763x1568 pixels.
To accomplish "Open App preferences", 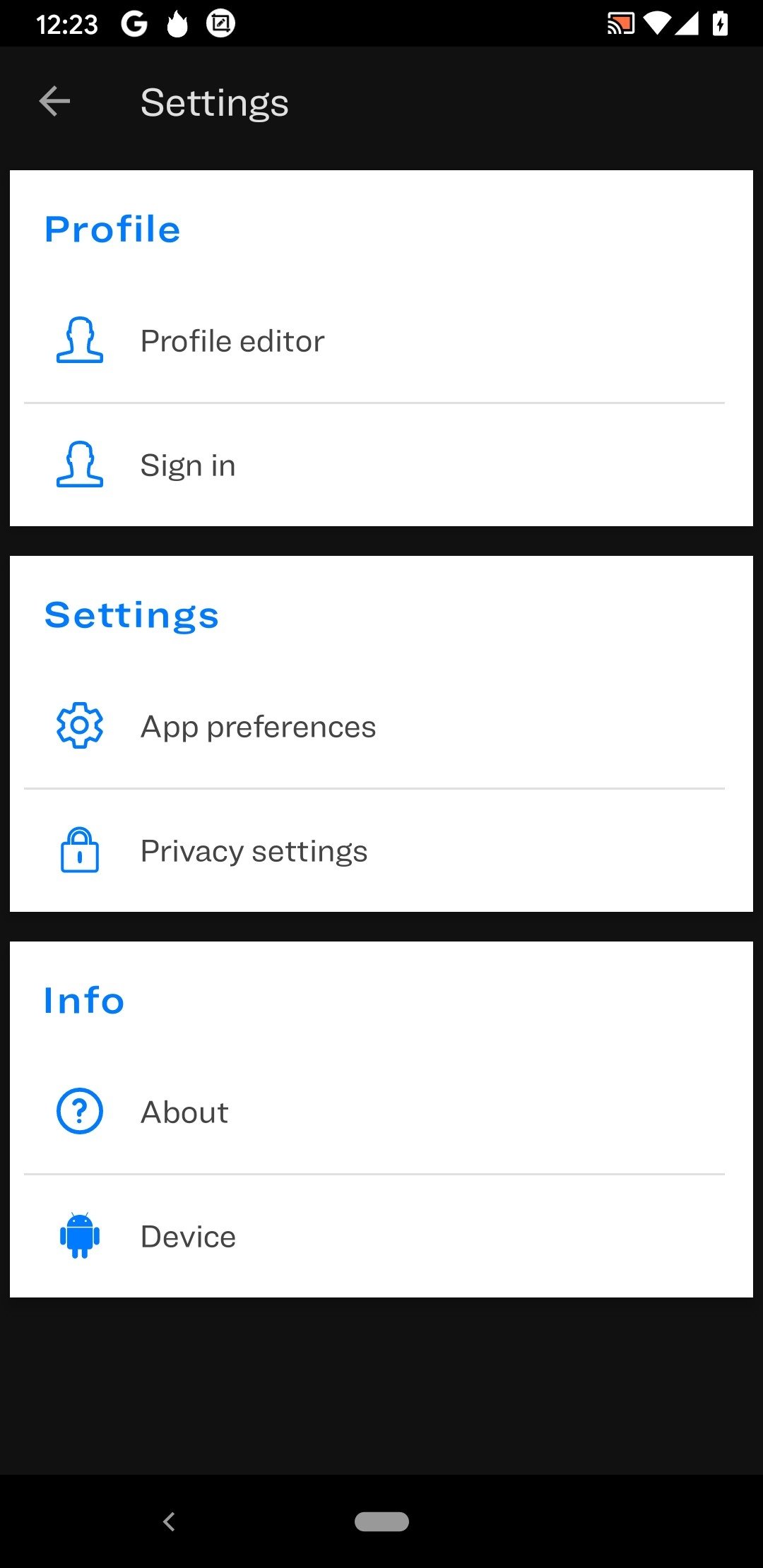I will [x=381, y=727].
